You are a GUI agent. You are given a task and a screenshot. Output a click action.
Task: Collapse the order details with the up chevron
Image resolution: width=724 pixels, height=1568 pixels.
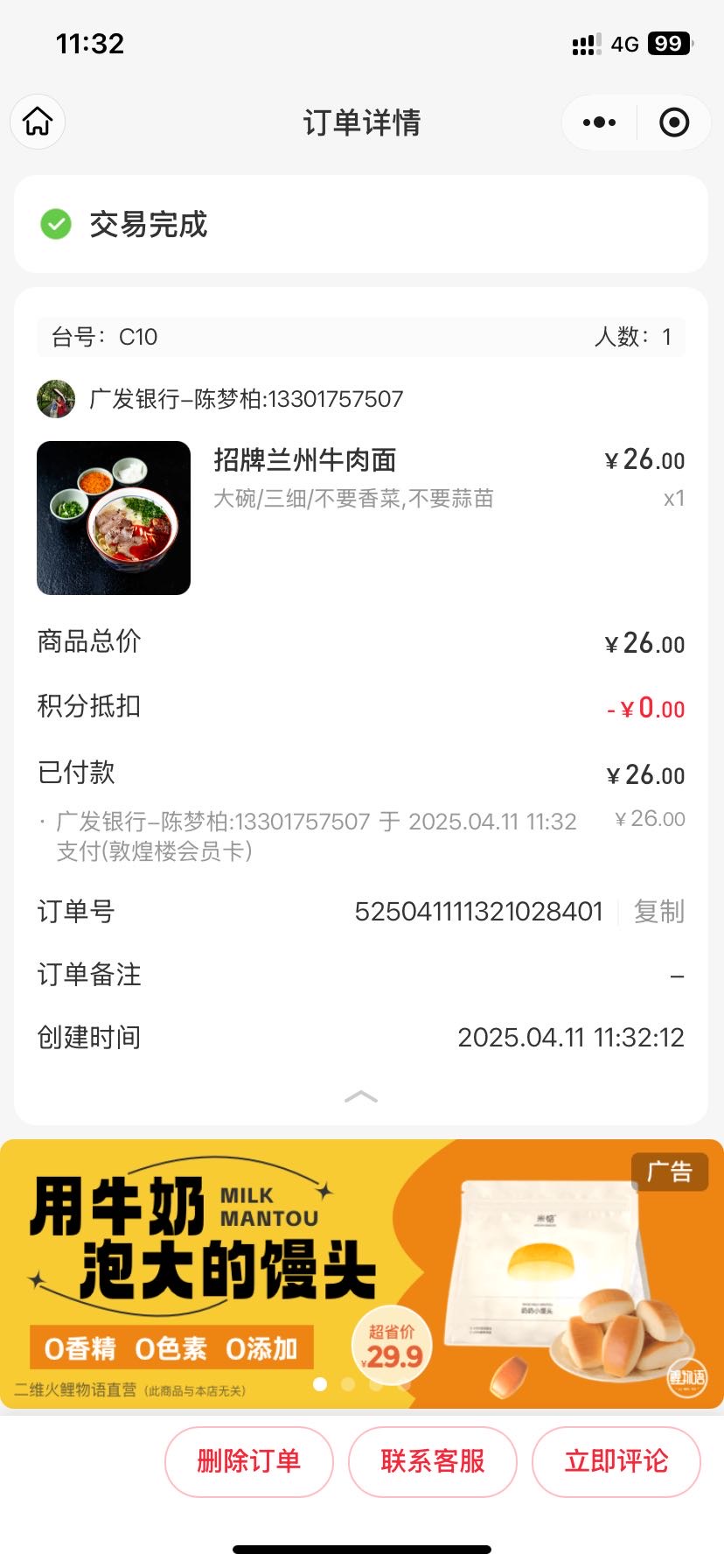coord(361,1096)
